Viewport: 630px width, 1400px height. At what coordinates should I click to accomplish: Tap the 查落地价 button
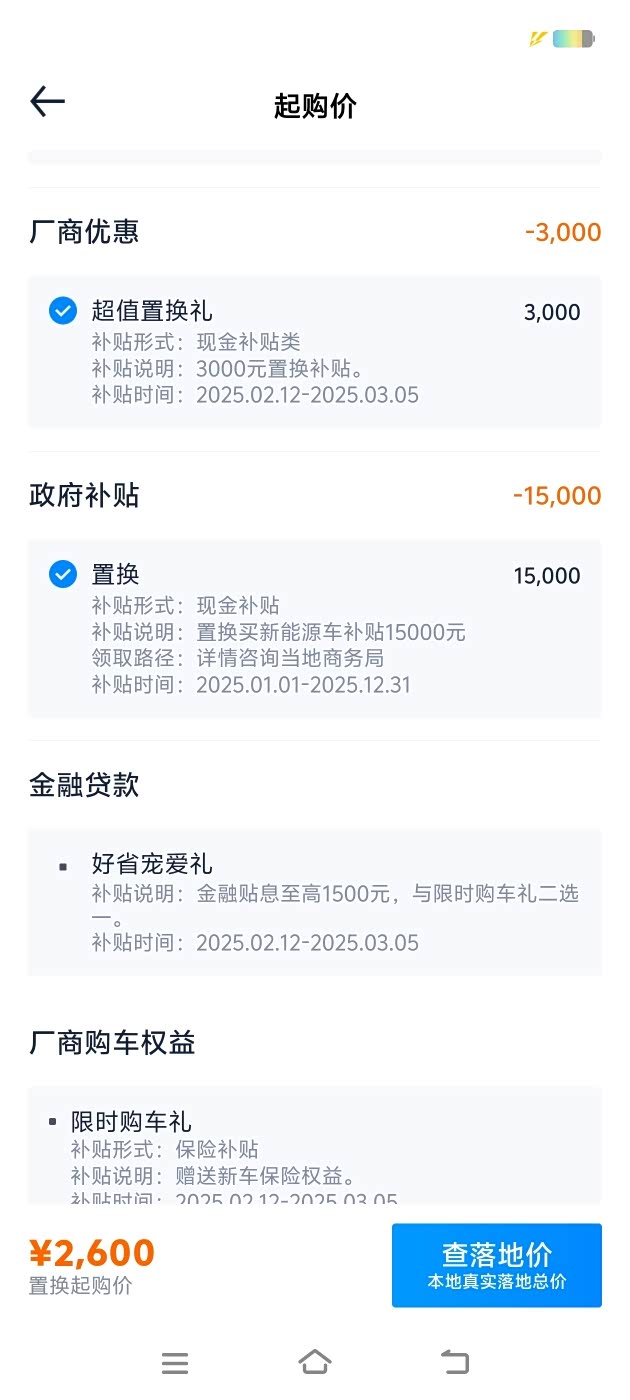click(x=496, y=1265)
